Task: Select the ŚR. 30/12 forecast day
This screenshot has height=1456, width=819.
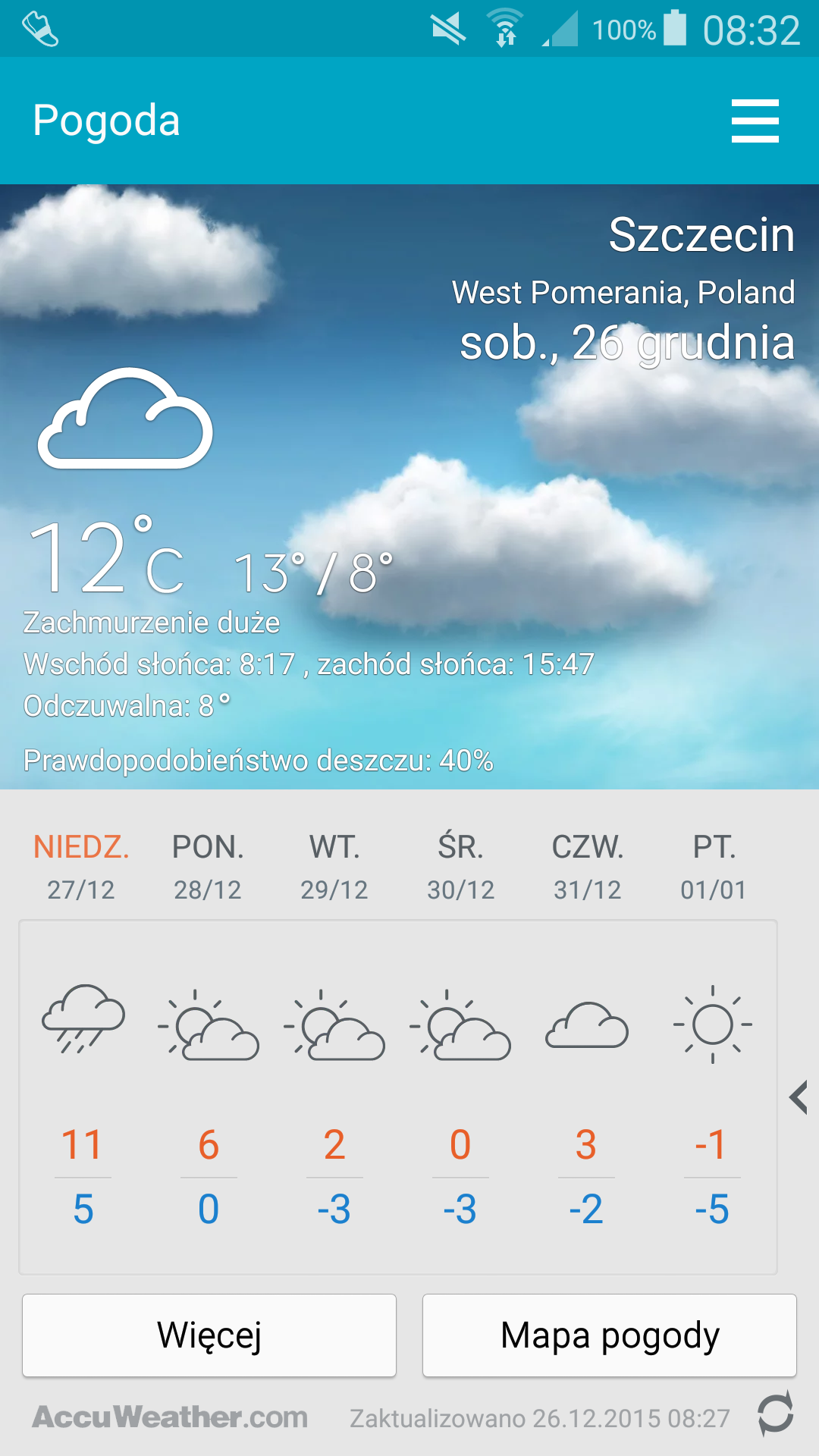Action: [x=461, y=867]
